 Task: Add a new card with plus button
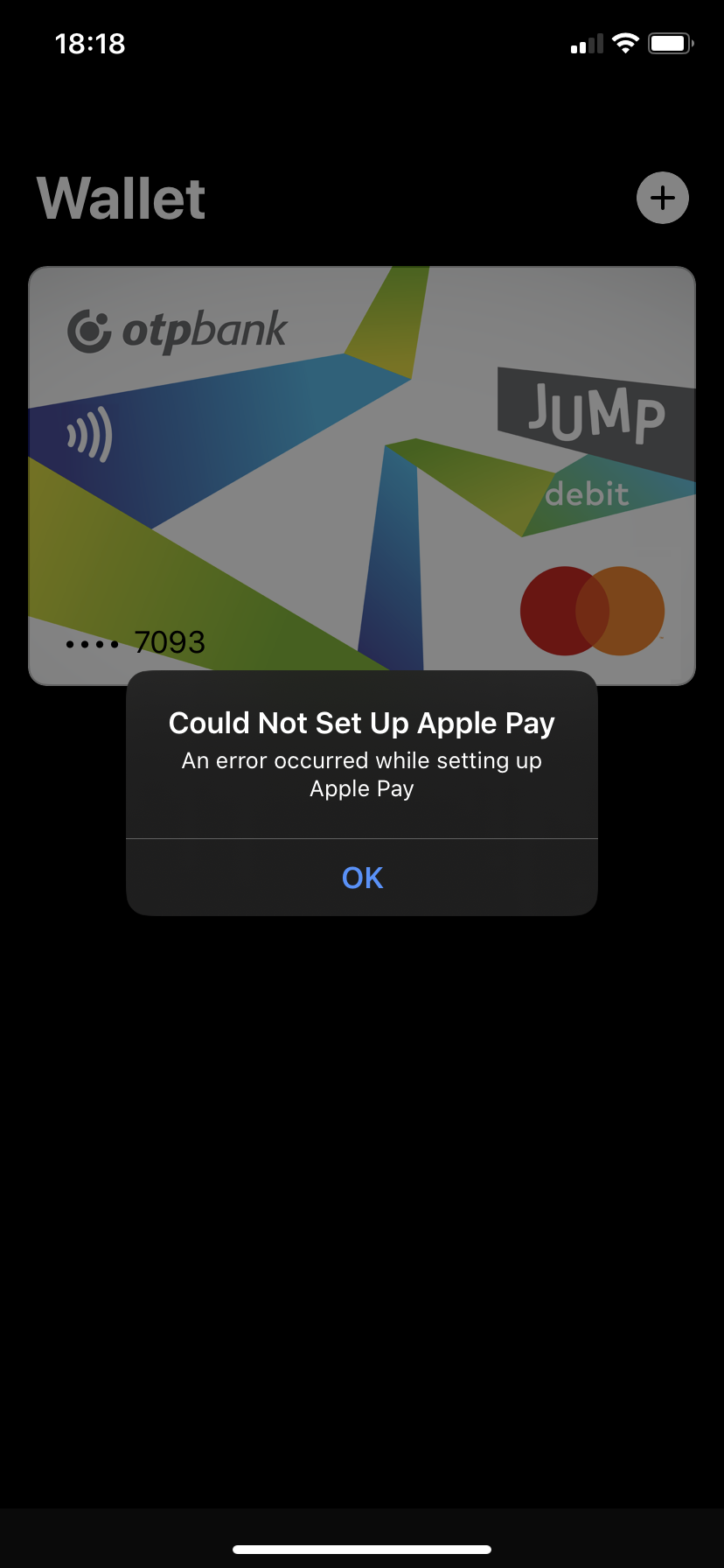(x=663, y=198)
